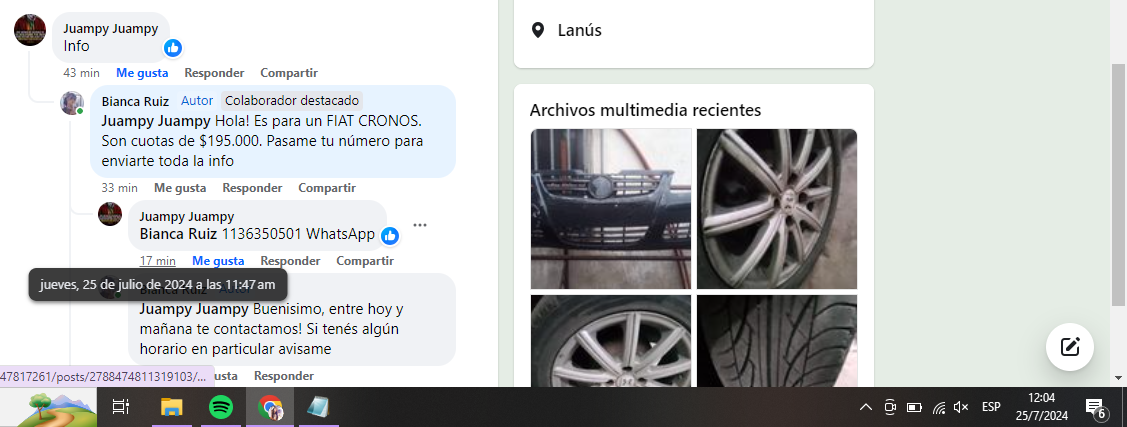The height and width of the screenshot is (427, 1127).
Task: Open the taskbar notification center
Action: [1096, 407]
